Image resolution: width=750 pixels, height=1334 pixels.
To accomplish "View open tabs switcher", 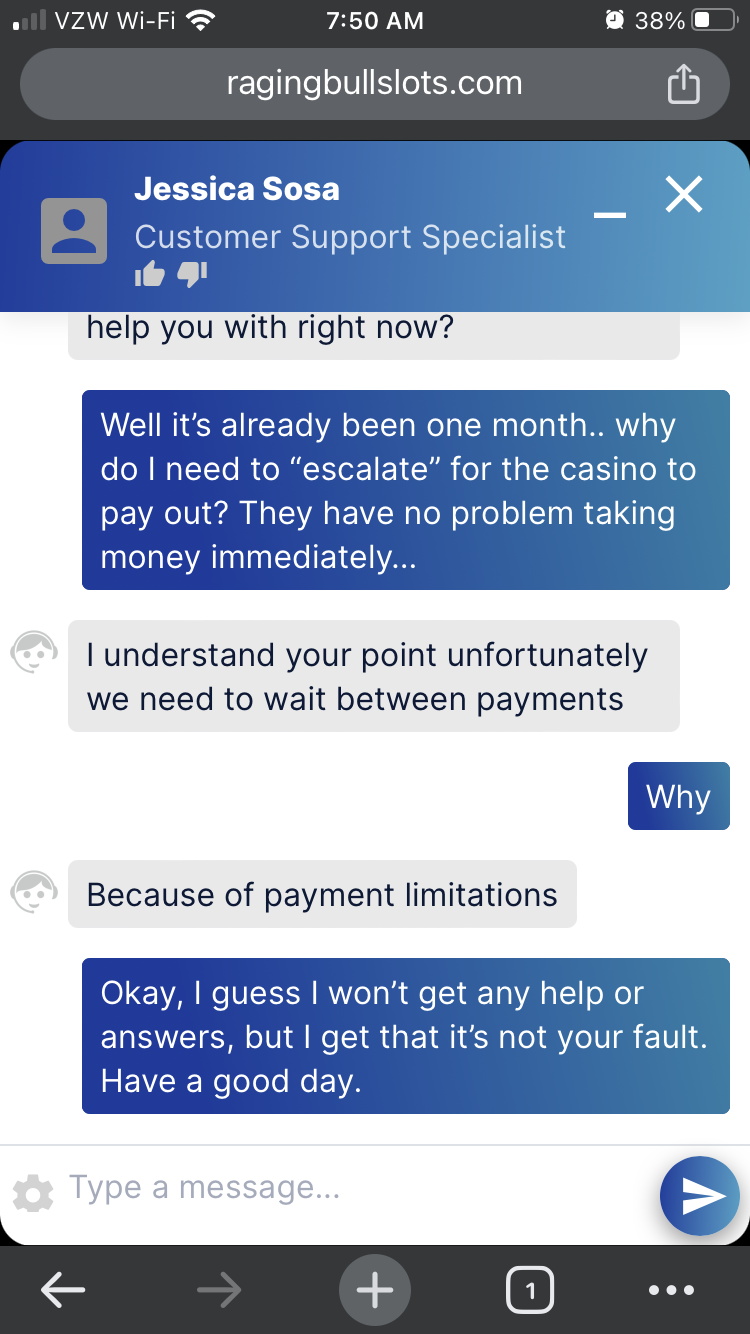I will click(530, 1290).
